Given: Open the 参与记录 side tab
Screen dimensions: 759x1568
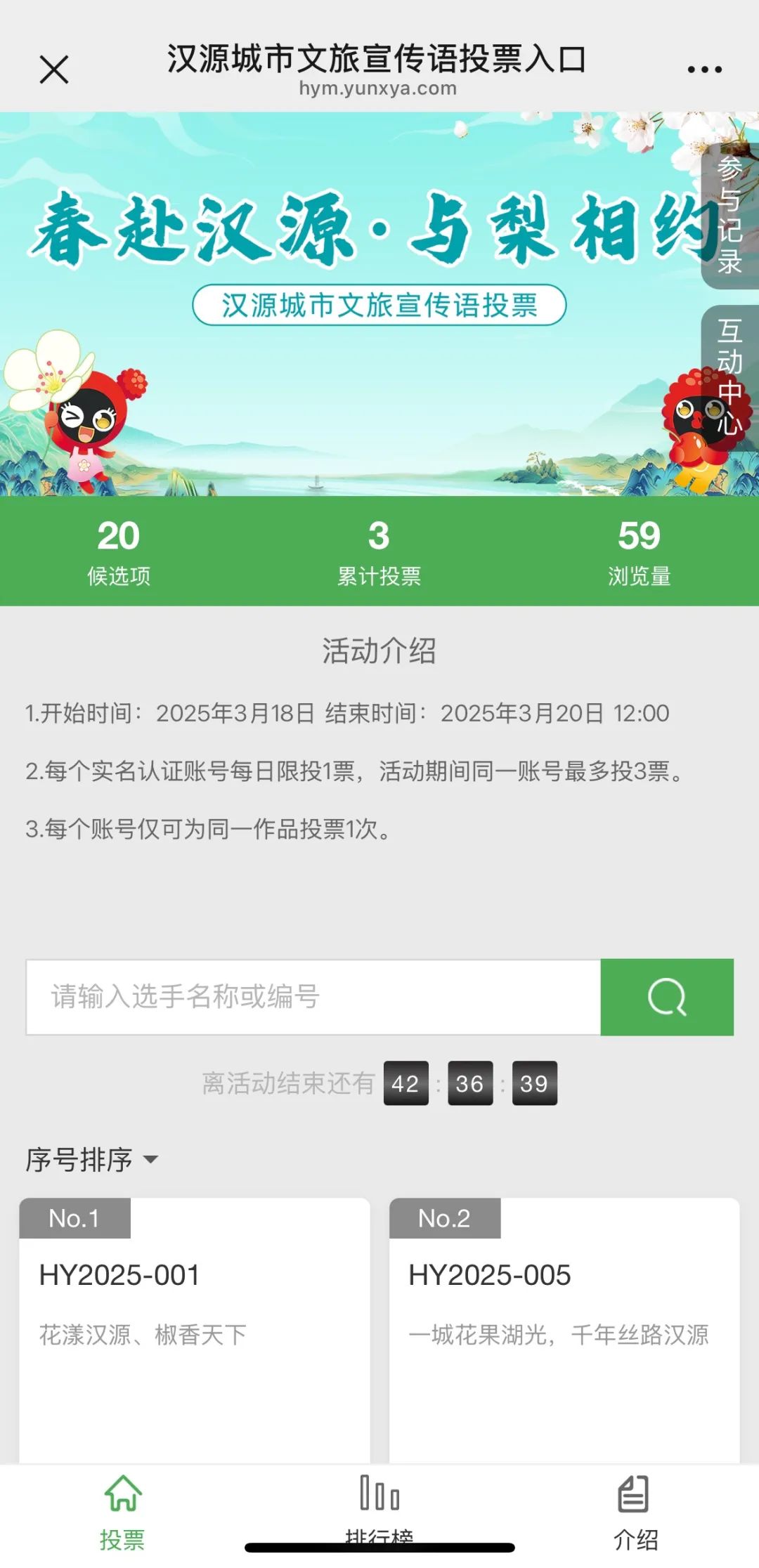Looking at the screenshot, I should coord(730,216).
